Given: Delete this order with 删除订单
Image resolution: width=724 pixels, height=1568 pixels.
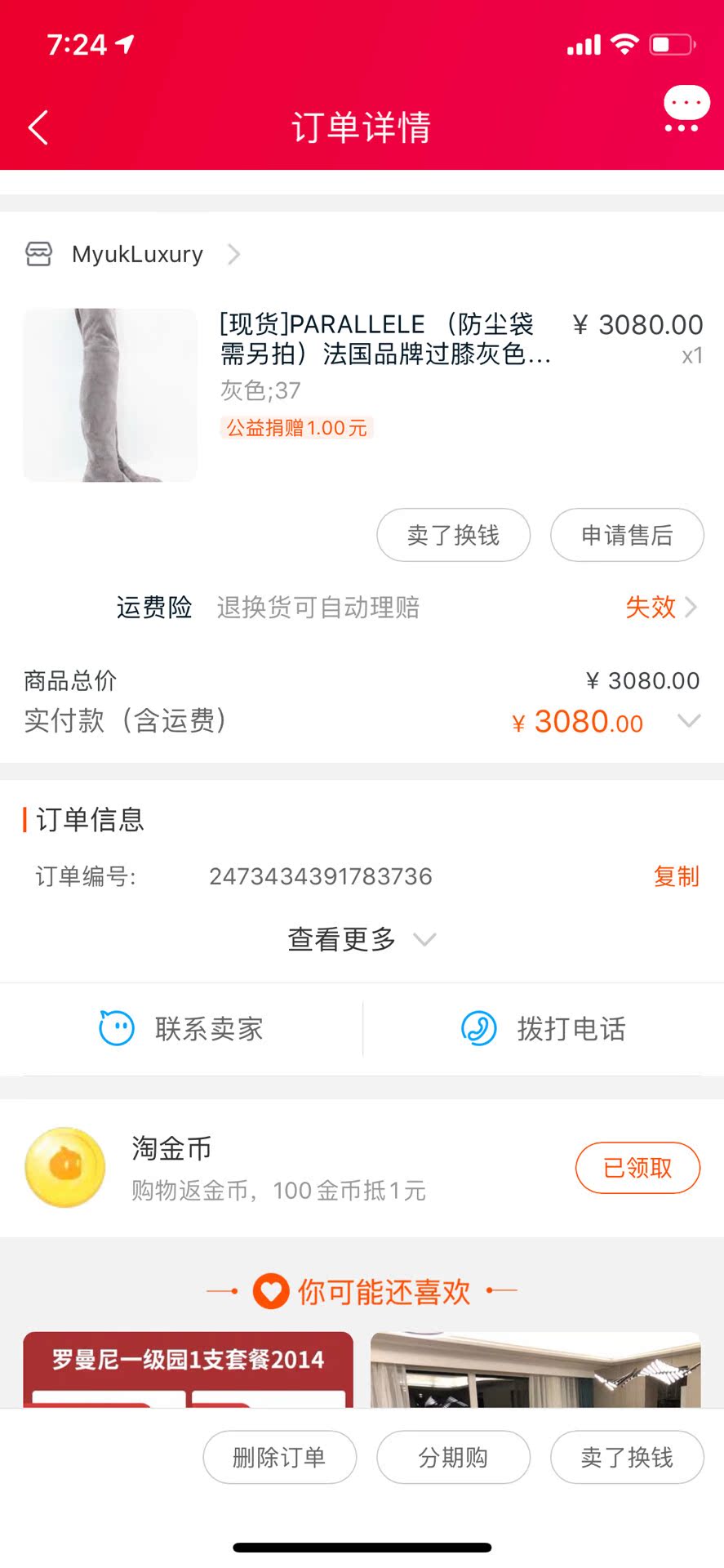Looking at the screenshot, I should pos(279,1457).
